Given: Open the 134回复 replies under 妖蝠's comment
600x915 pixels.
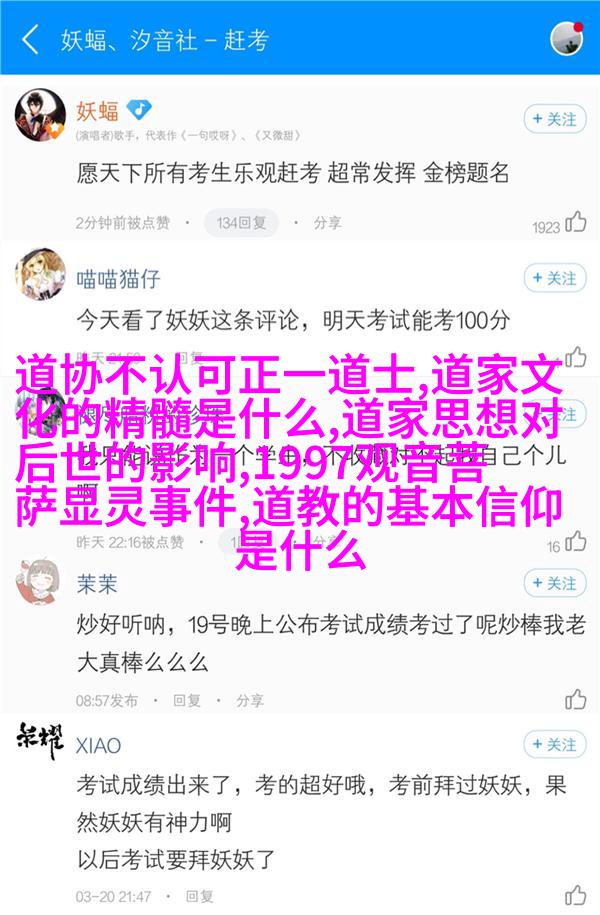Looking at the screenshot, I should pyautogui.click(x=239, y=222).
